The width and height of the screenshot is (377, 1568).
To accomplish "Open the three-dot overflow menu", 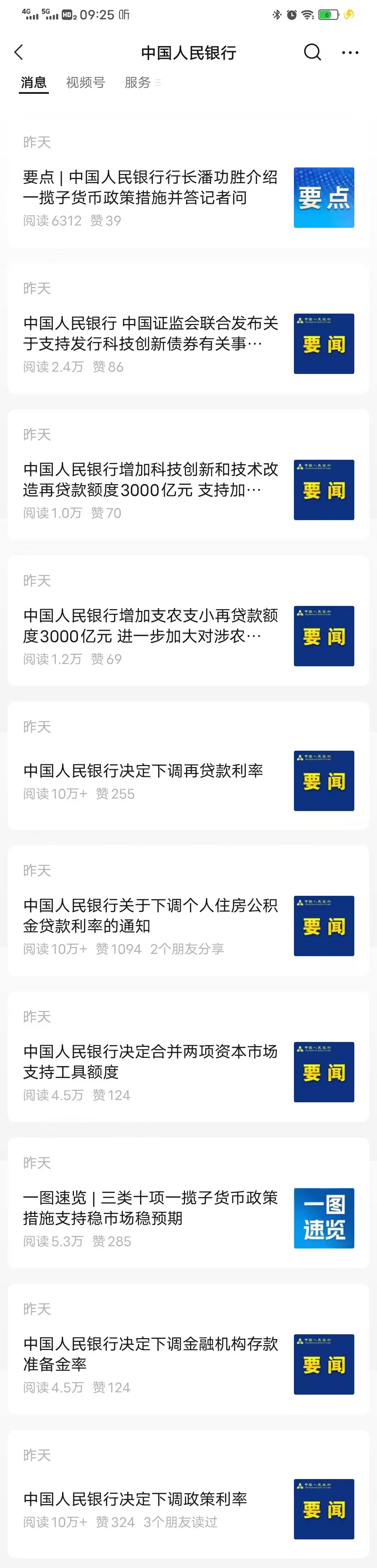I will pos(350,52).
